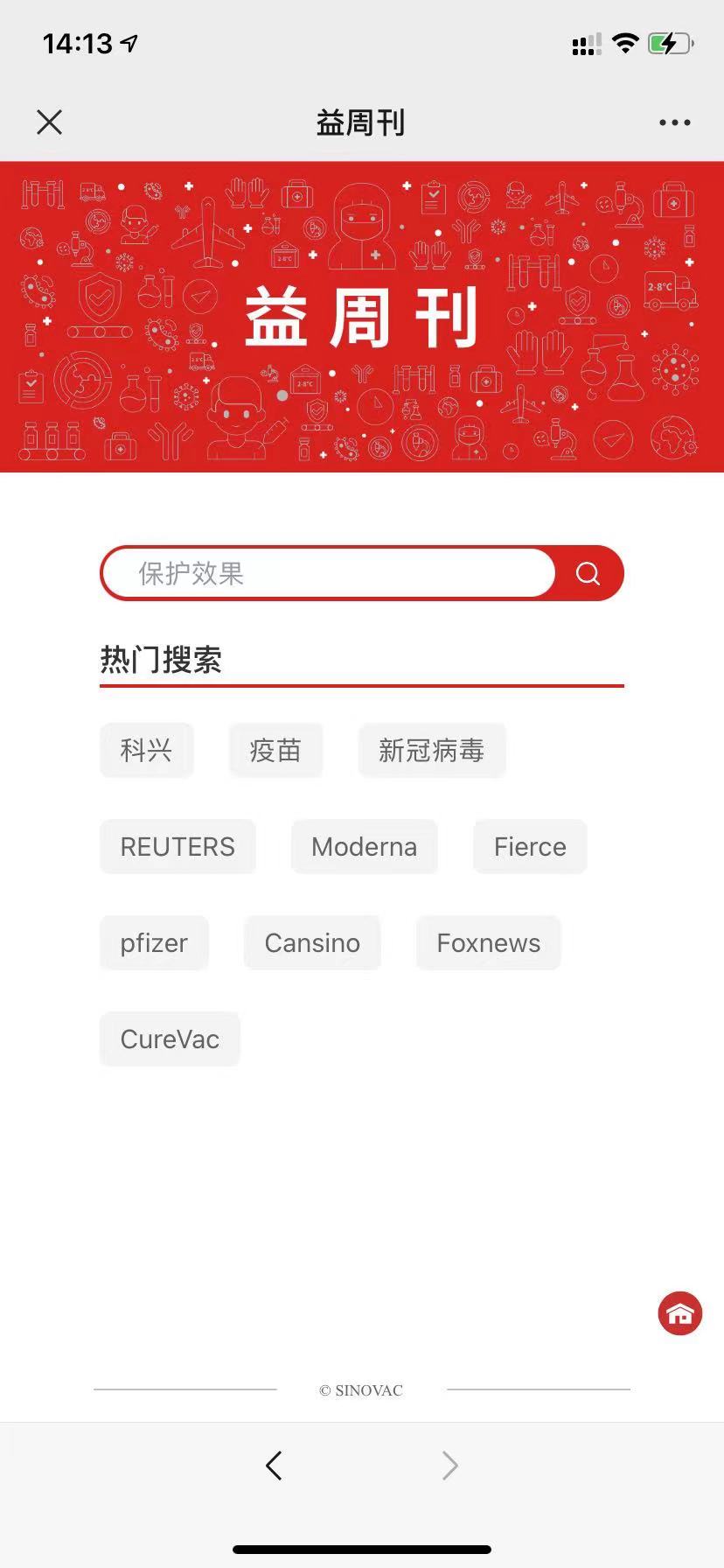Go back with the bottom left arrow
The width and height of the screenshot is (724, 1568).
pyautogui.click(x=274, y=1465)
